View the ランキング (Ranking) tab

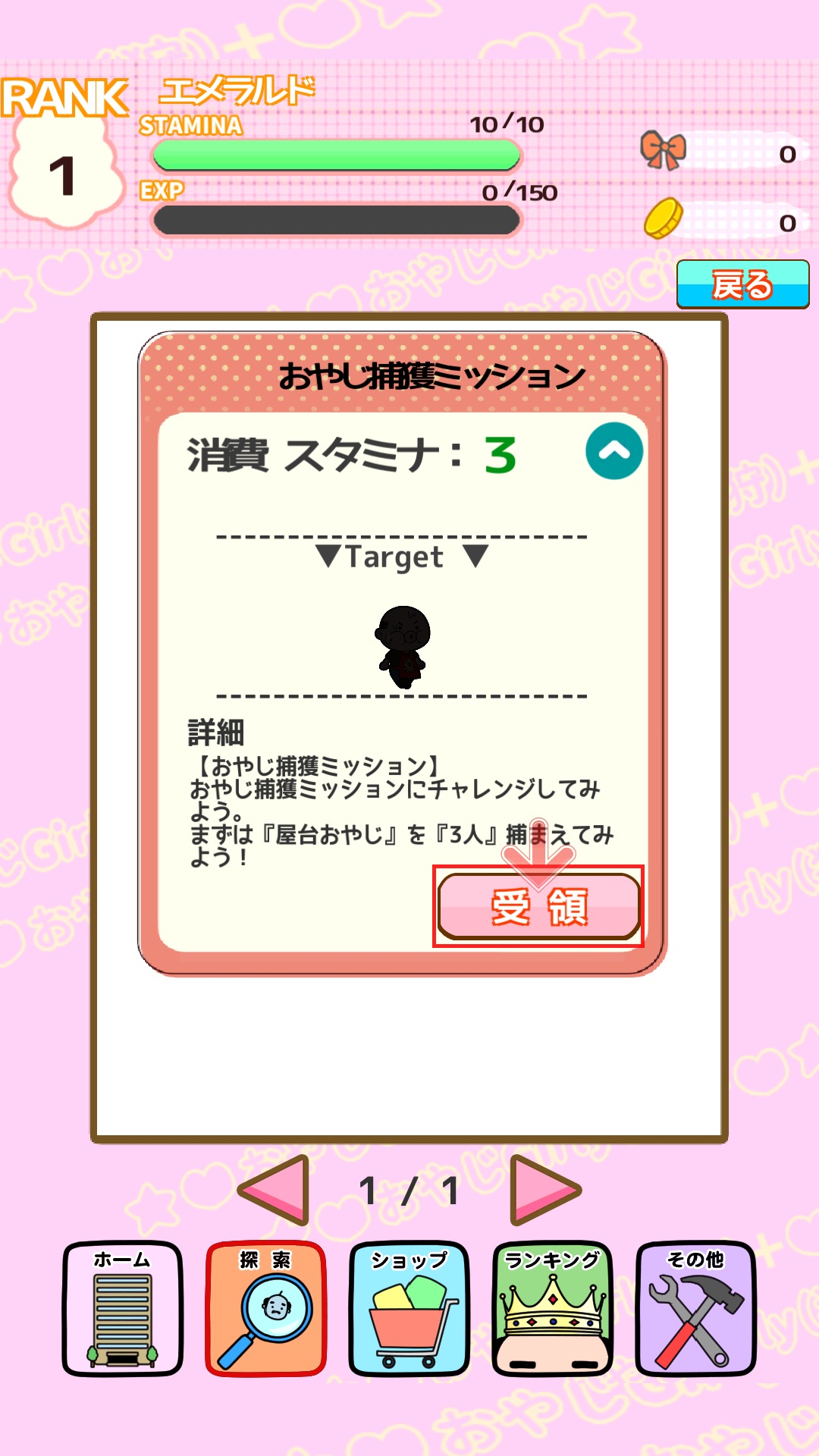(x=553, y=1309)
